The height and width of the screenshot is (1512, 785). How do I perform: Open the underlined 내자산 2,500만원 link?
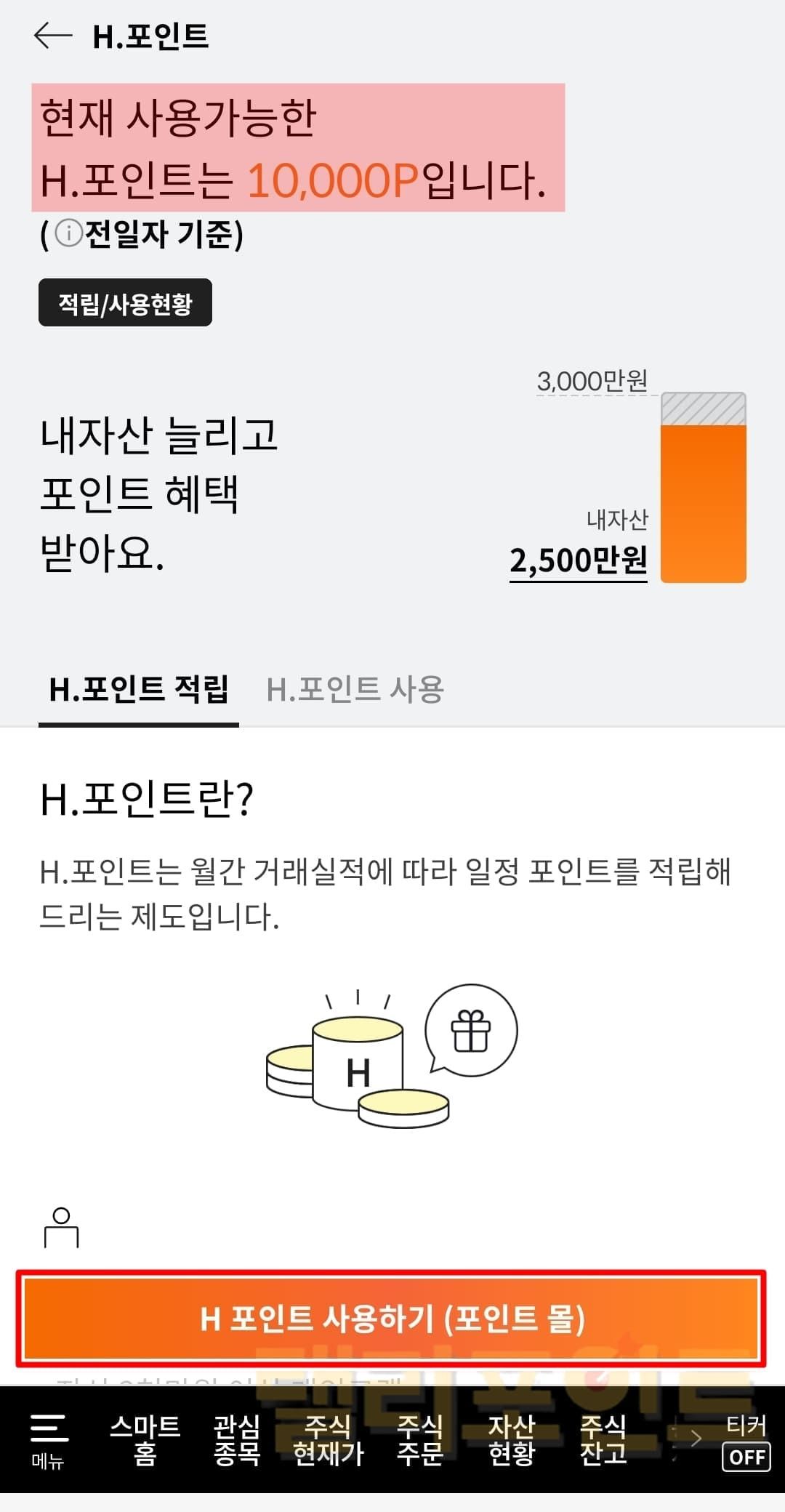tap(578, 560)
